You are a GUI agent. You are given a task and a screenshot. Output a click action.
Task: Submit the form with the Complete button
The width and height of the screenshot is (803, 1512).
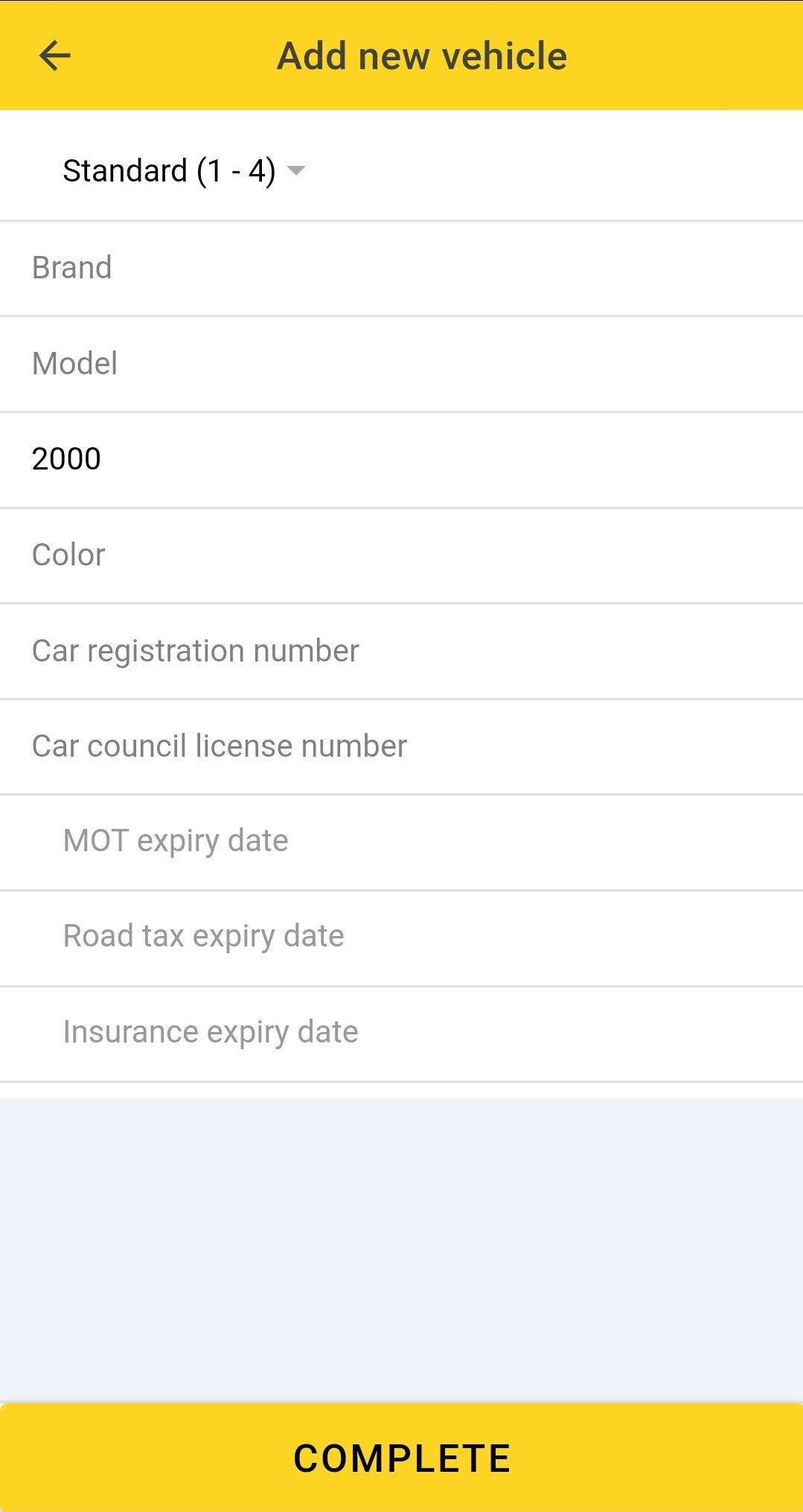401,1457
